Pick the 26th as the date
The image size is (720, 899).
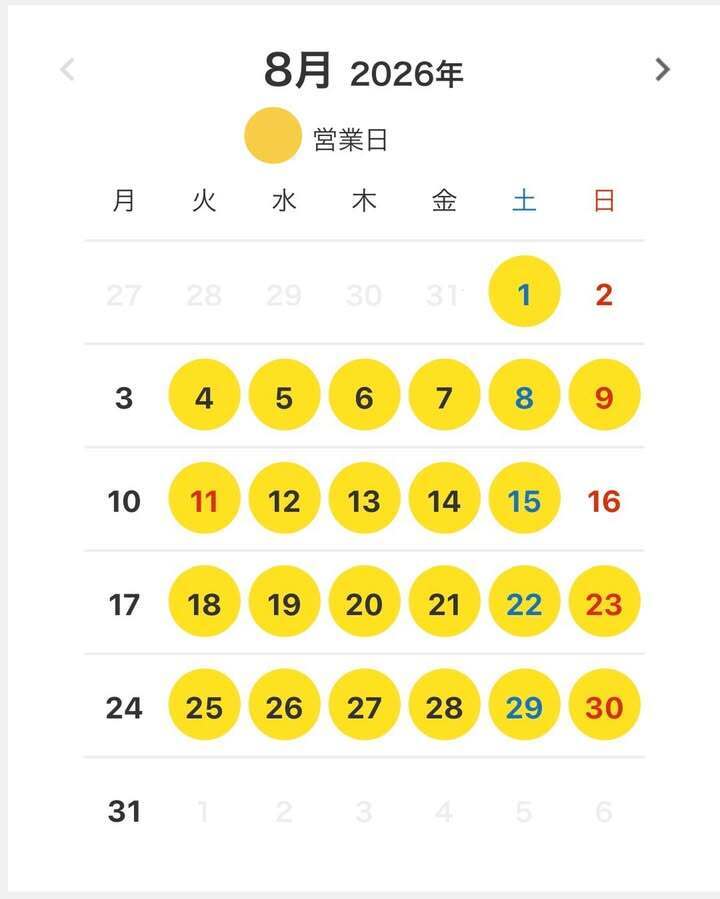click(x=284, y=704)
